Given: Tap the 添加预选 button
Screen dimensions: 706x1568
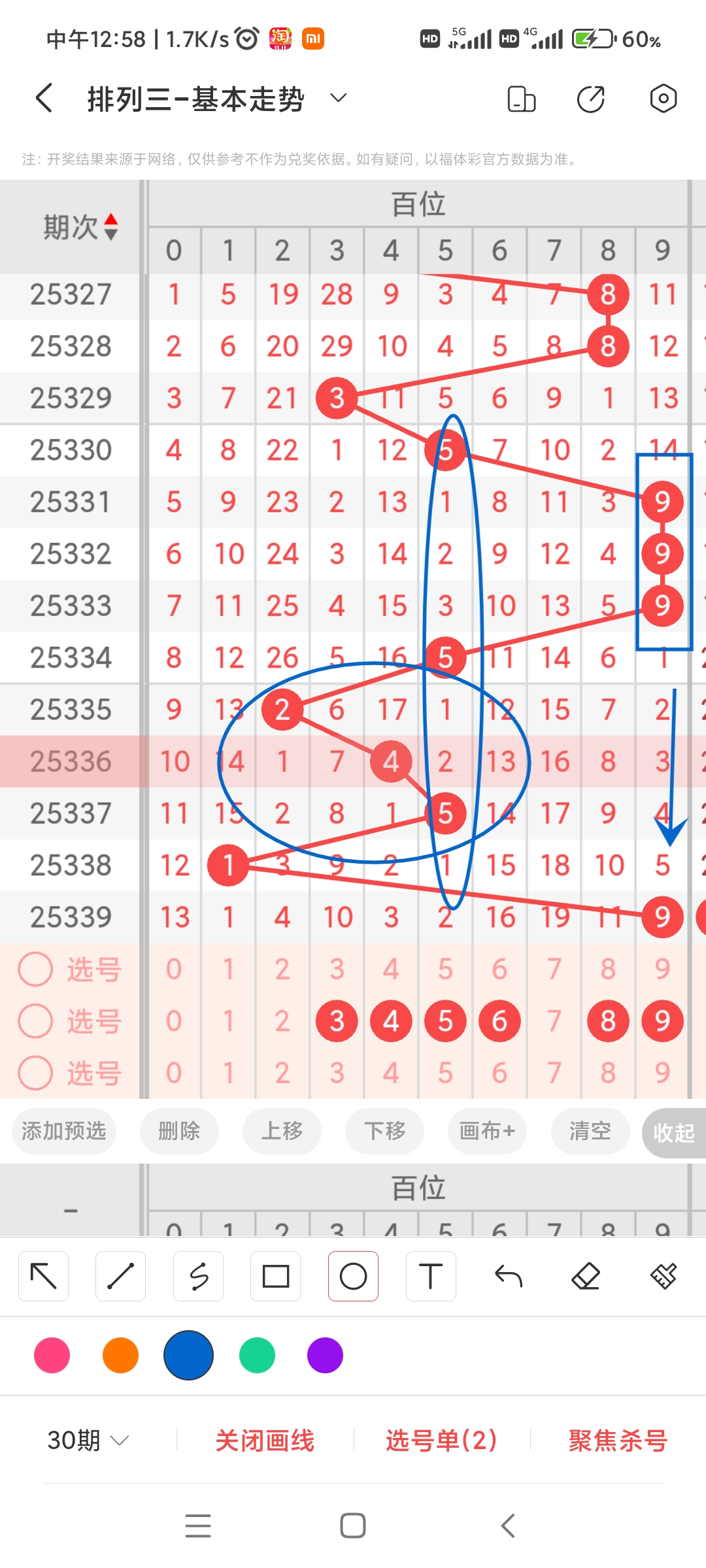Looking at the screenshot, I should pyautogui.click(x=63, y=1132).
